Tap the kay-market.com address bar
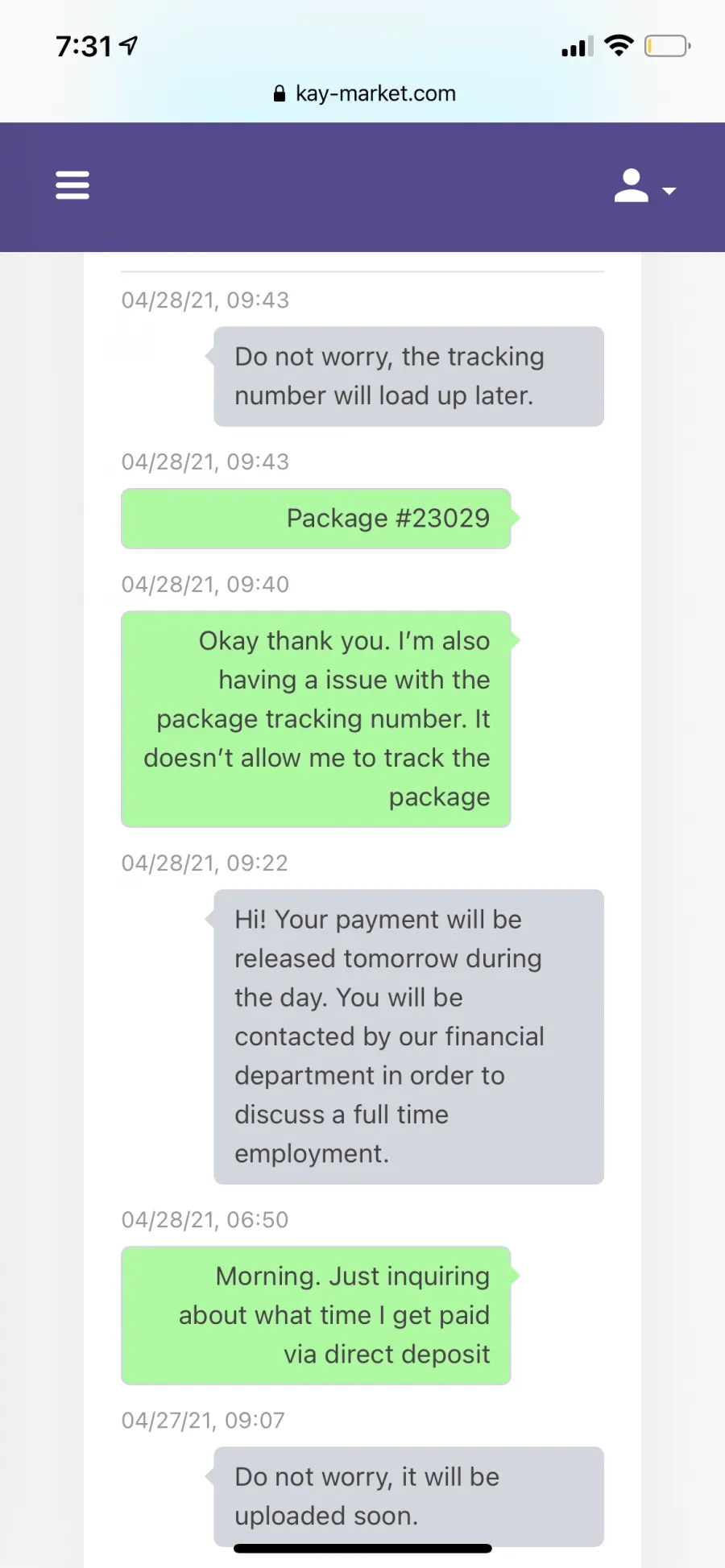The width and height of the screenshot is (725, 1568). [x=364, y=93]
